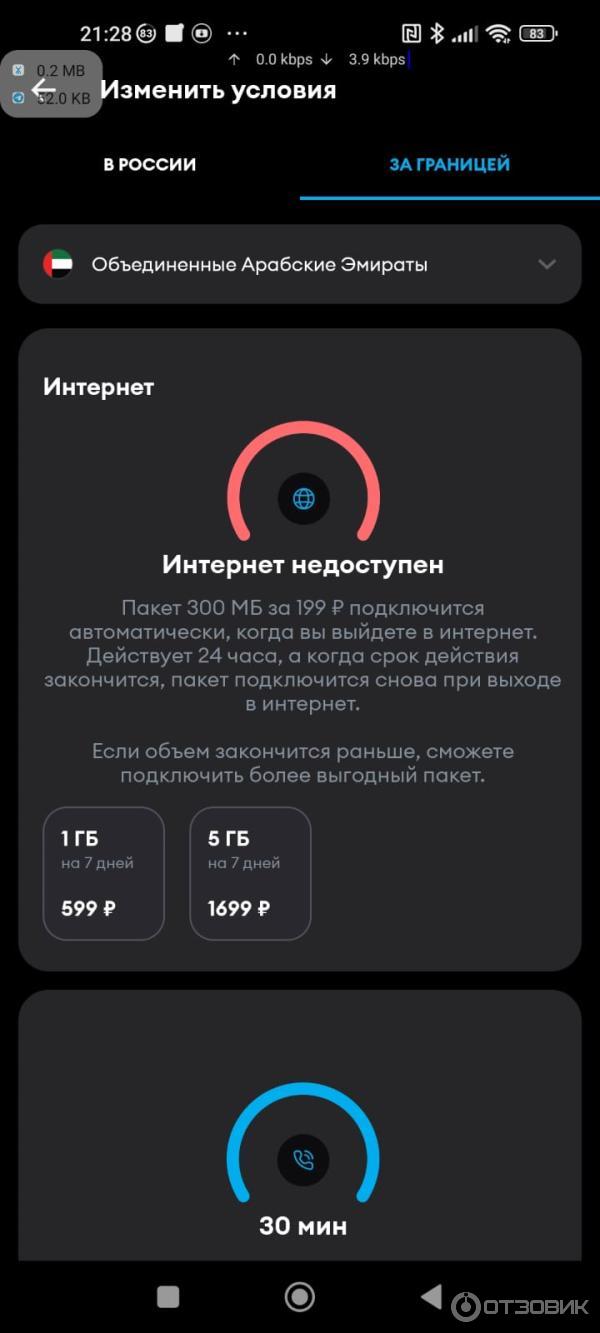
Task: Go back from Изменить условия screen
Action: (43, 90)
